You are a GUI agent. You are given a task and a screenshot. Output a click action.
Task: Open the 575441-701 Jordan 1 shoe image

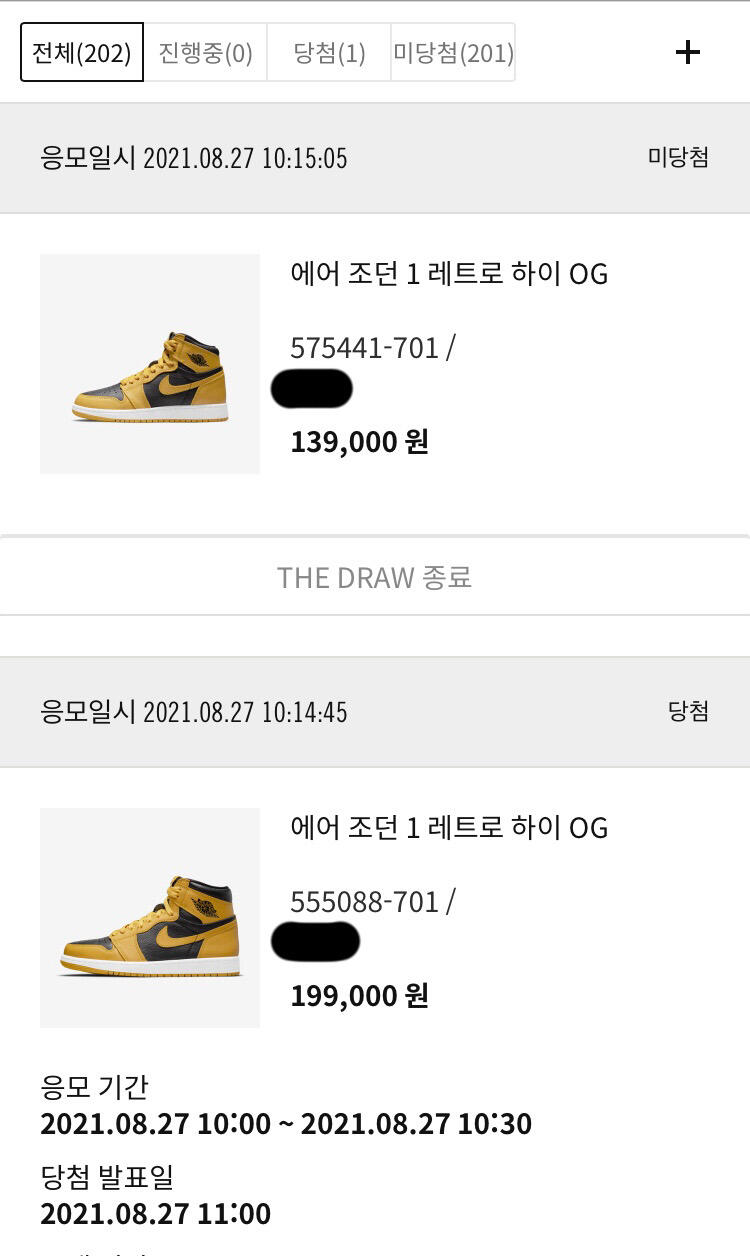coord(150,364)
